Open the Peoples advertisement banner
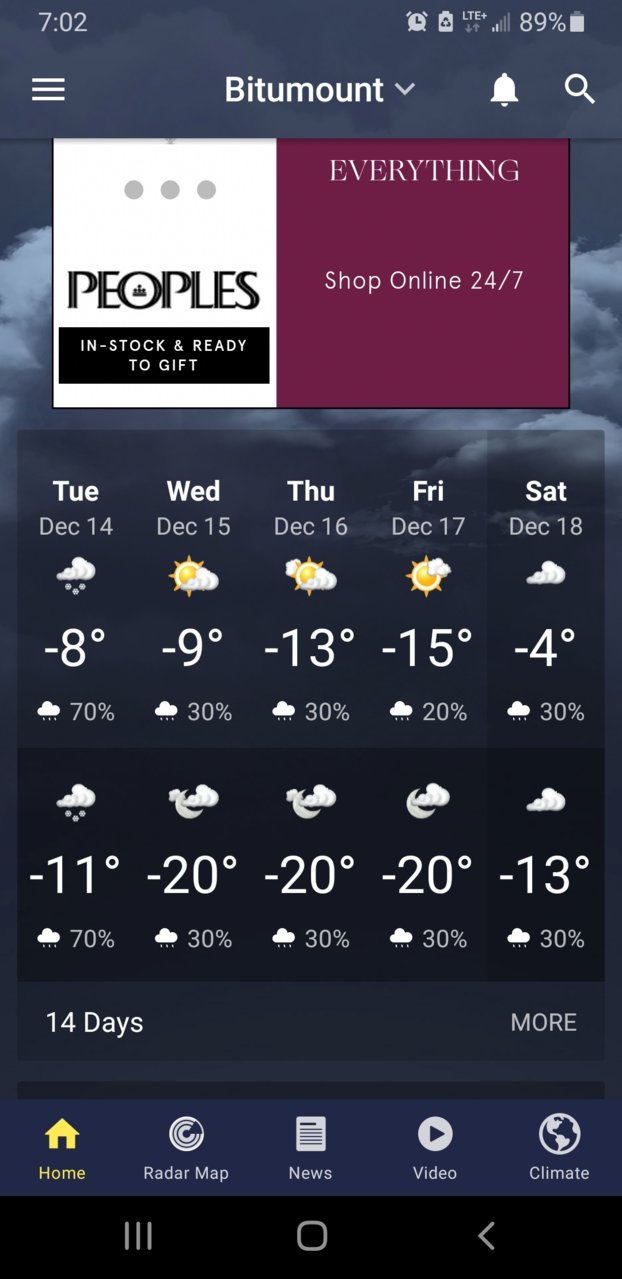 point(311,273)
